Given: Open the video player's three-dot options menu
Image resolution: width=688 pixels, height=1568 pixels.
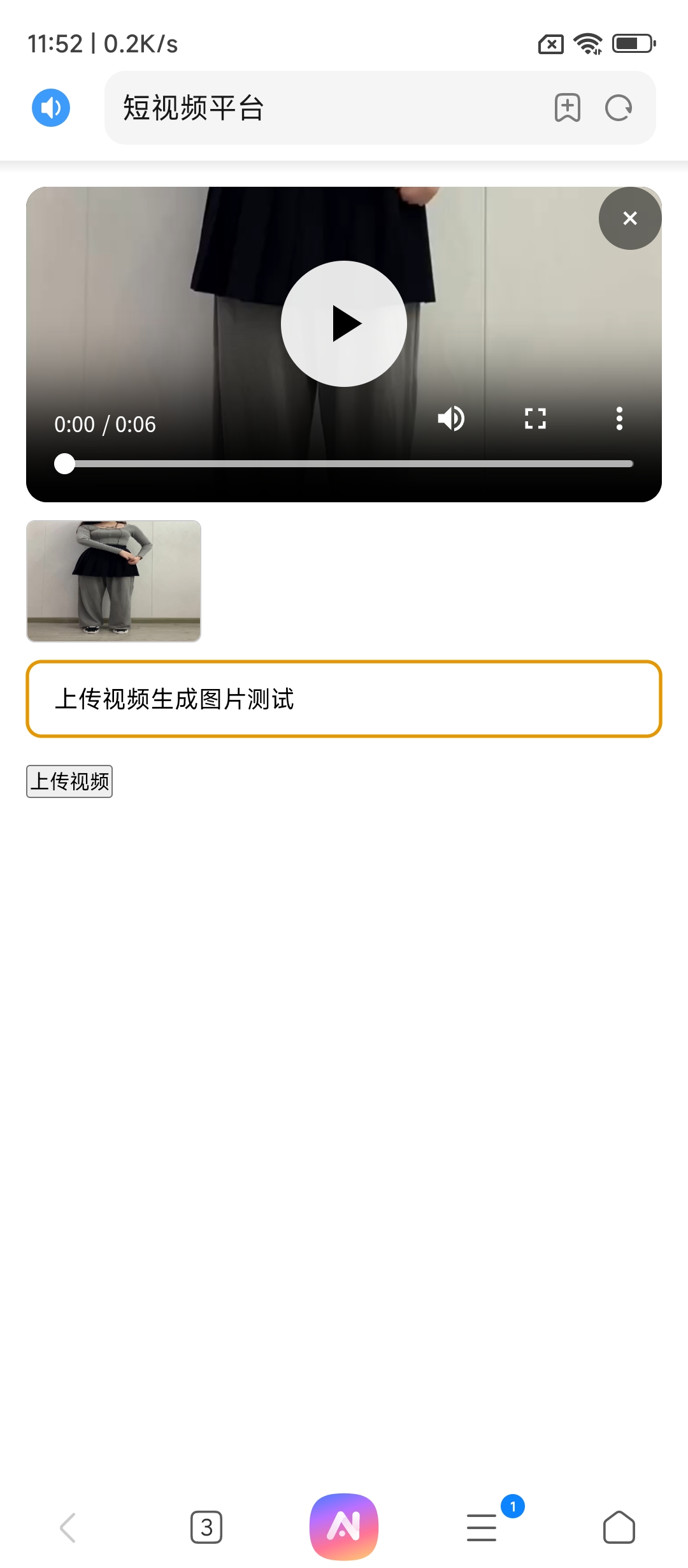Looking at the screenshot, I should [619, 419].
